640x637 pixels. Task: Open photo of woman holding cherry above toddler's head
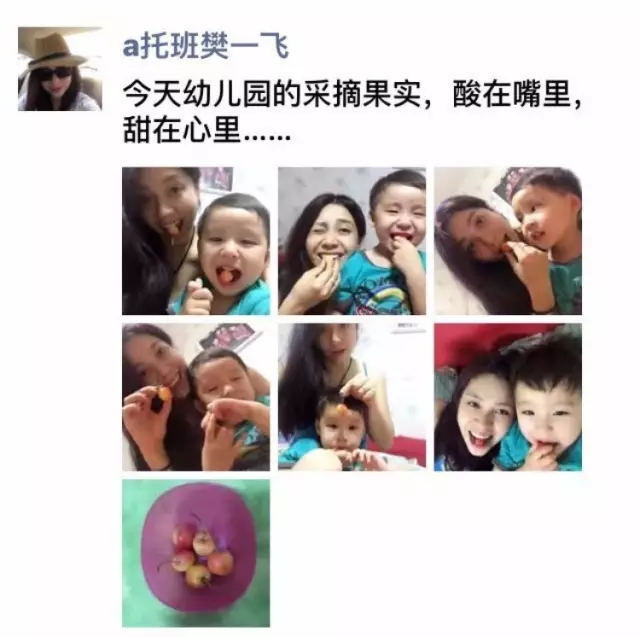click(351, 397)
